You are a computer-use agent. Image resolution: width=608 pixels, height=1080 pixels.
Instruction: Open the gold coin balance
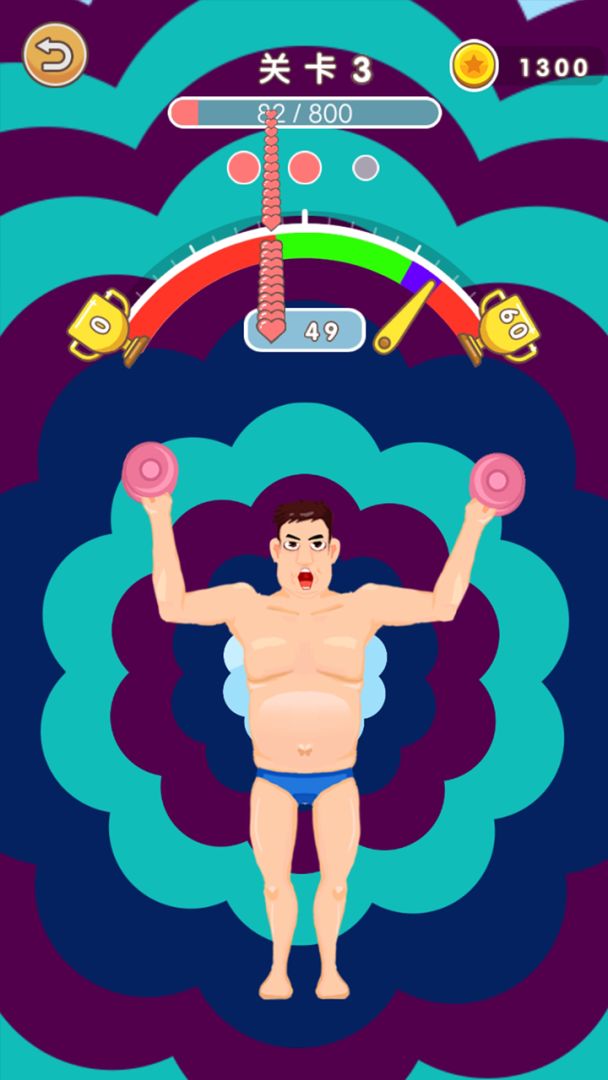[520, 67]
